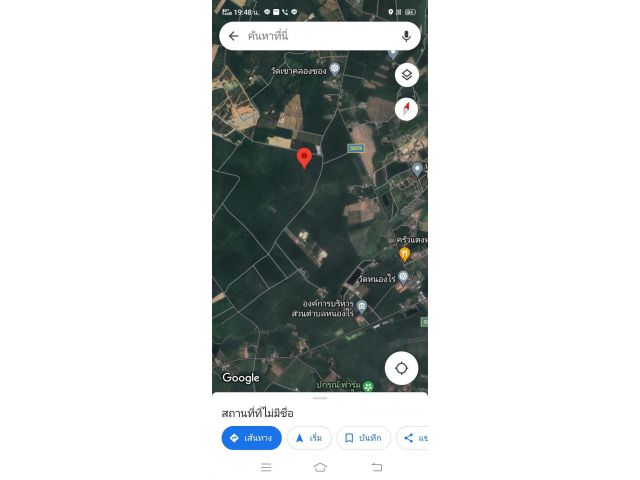Save this place with the บันทึก button

click(x=363, y=438)
